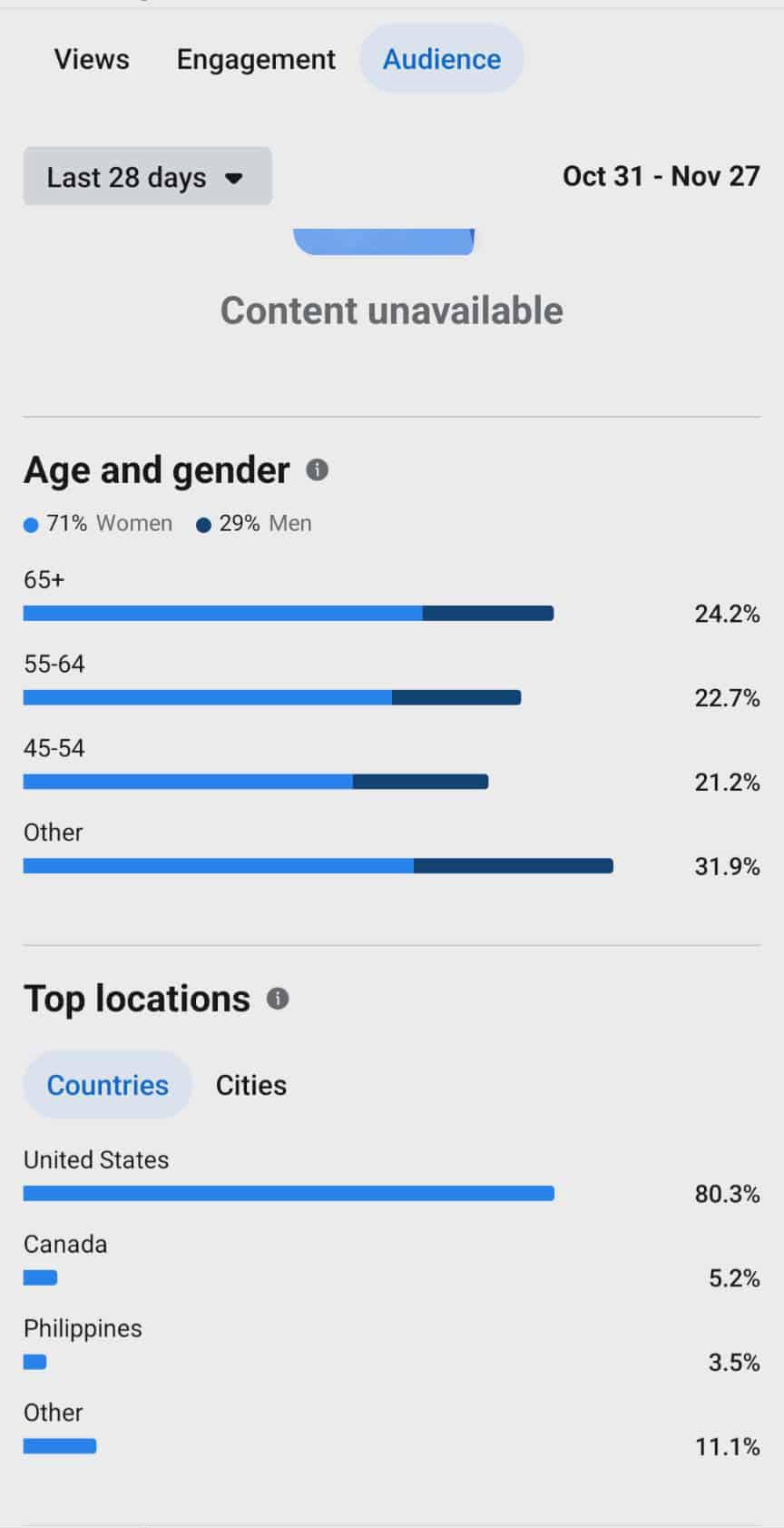The width and height of the screenshot is (784, 1528).
Task: Switch to the Engagement tab
Action: [256, 59]
